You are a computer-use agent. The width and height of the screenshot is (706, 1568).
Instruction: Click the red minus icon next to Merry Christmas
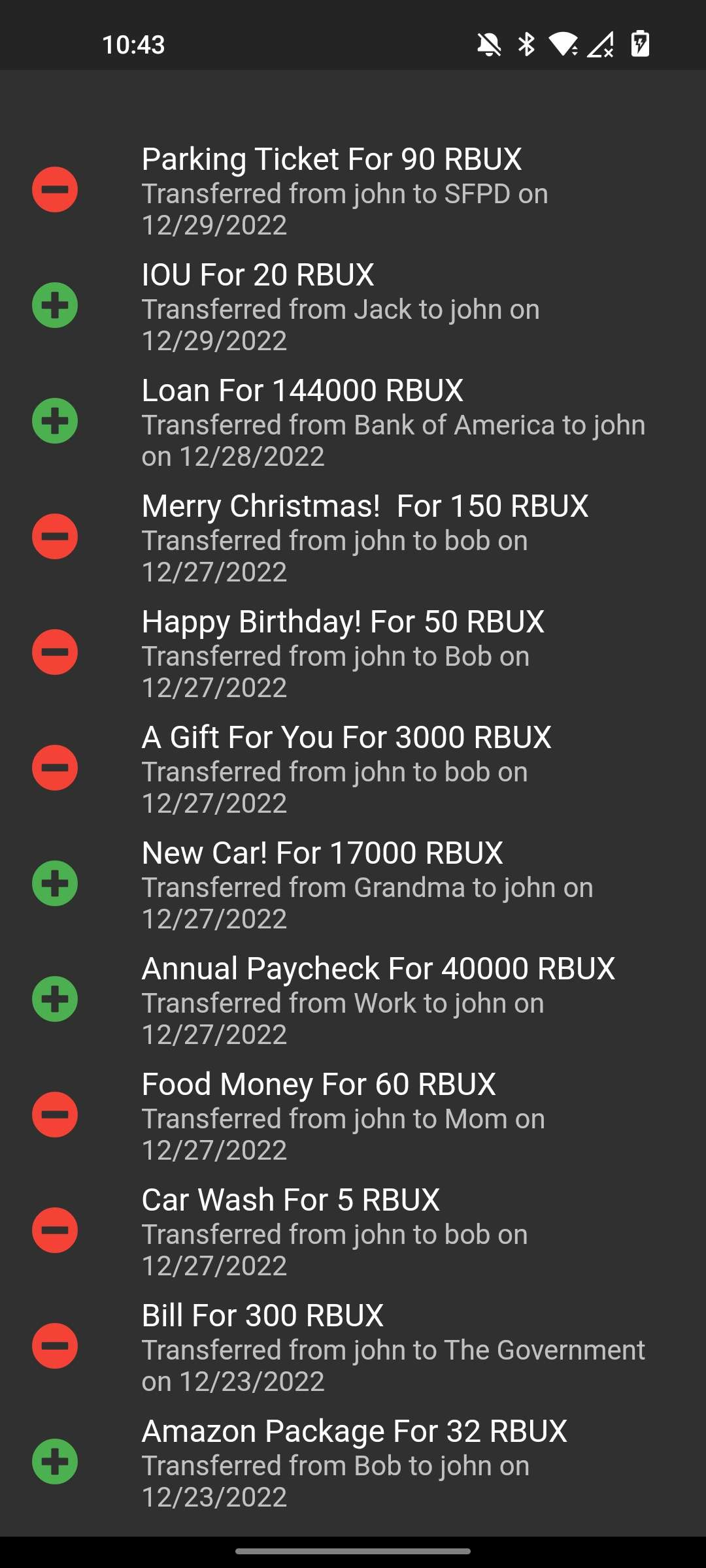coord(56,536)
